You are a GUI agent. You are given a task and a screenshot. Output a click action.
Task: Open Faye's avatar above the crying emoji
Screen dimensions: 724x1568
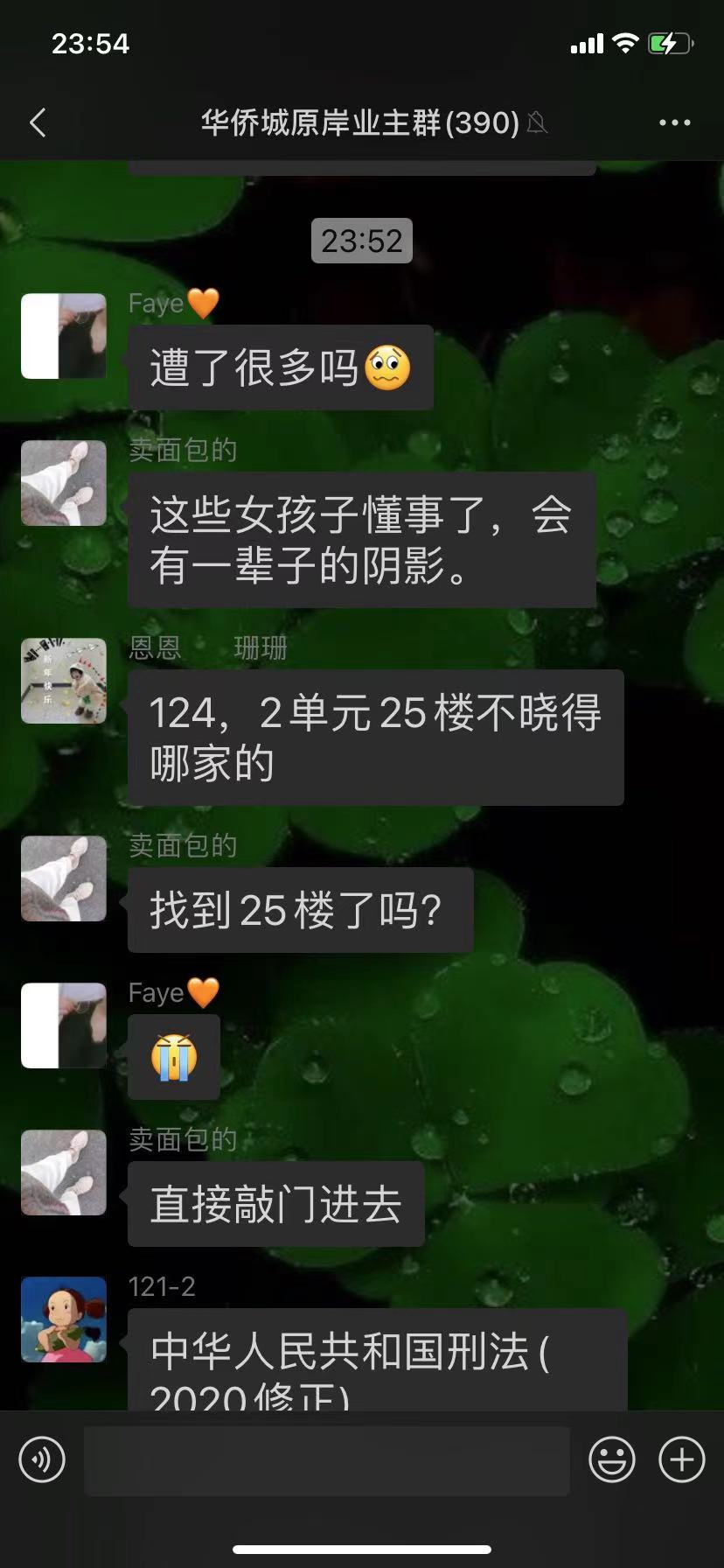[64, 1025]
